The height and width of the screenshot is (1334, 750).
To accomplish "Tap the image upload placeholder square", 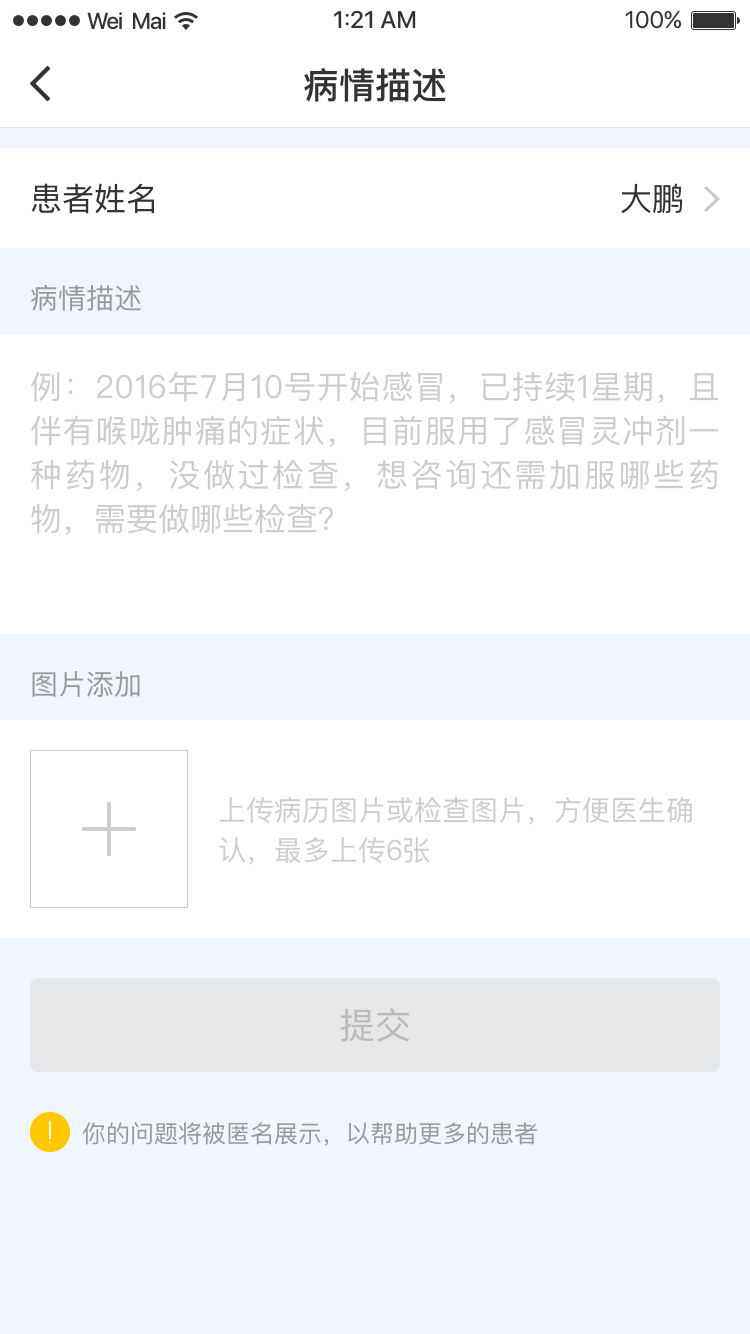I will (x=108, y=828).
